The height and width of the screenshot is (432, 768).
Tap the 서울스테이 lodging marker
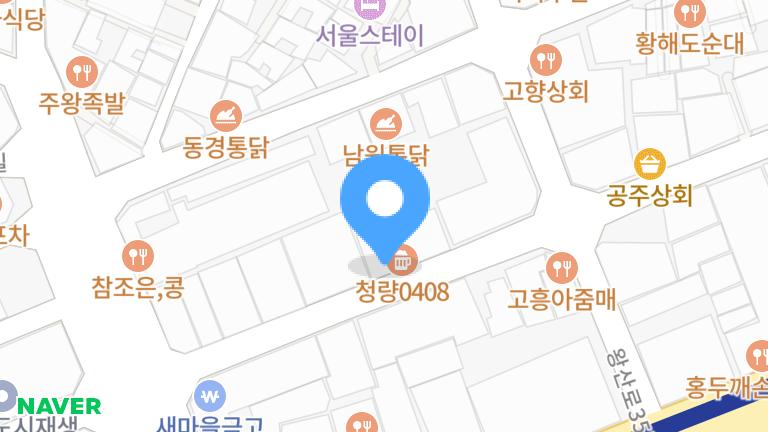[x=370, y=8]
